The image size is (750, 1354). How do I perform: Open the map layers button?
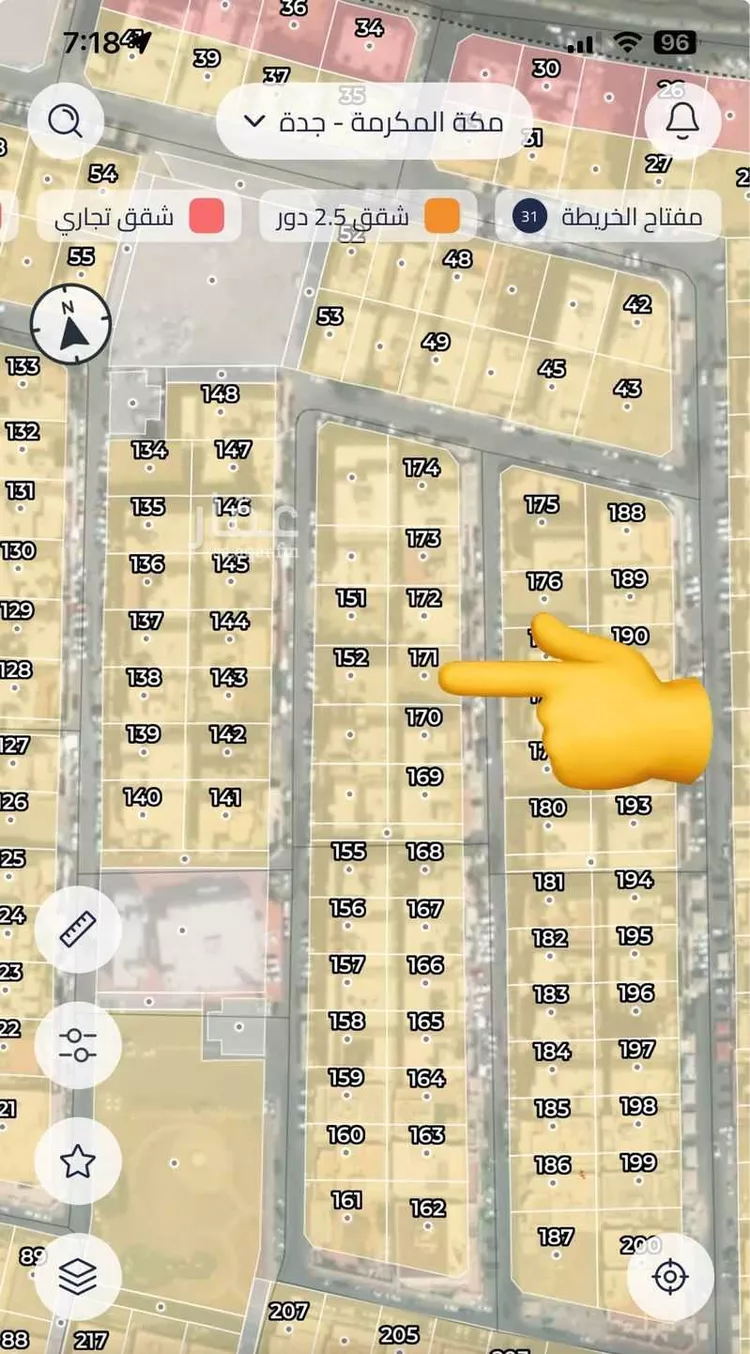[x=77, y=1276]
